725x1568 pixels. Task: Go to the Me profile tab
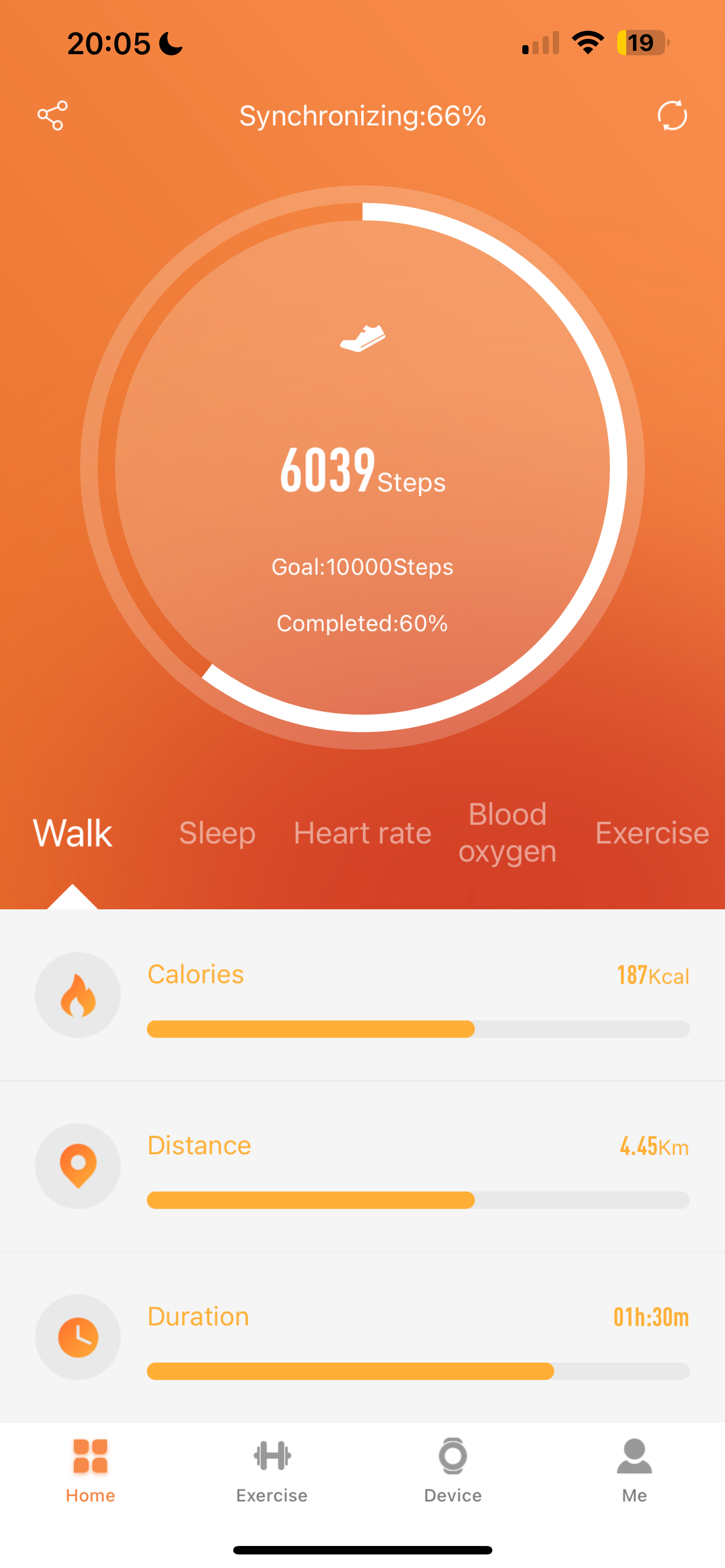[x=634, y=1470]
